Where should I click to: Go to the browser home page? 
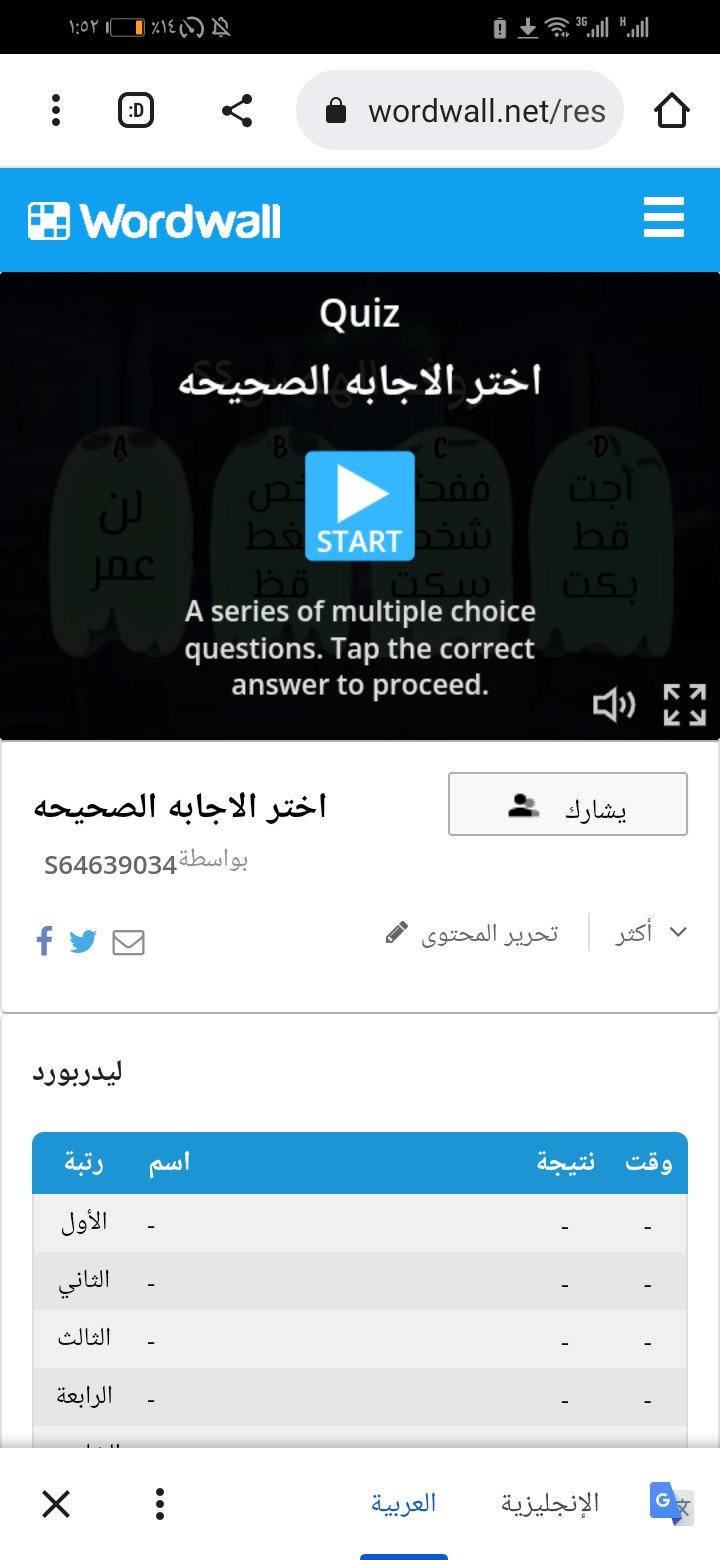click(672, 110)
